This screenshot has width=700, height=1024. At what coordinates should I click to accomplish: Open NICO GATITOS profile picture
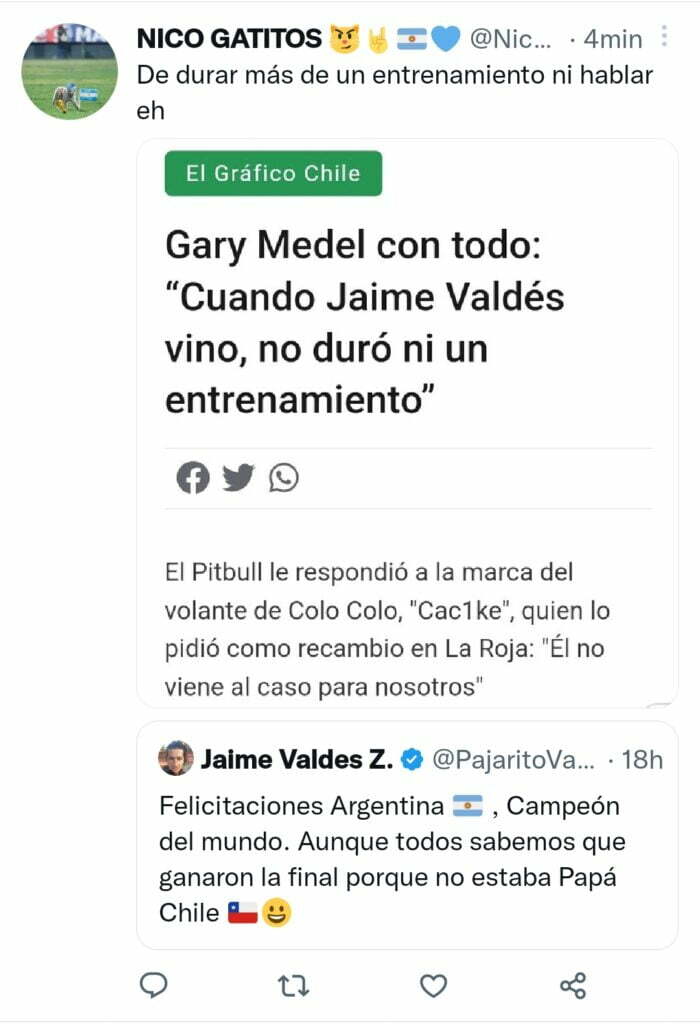click(x=69, y=71)
